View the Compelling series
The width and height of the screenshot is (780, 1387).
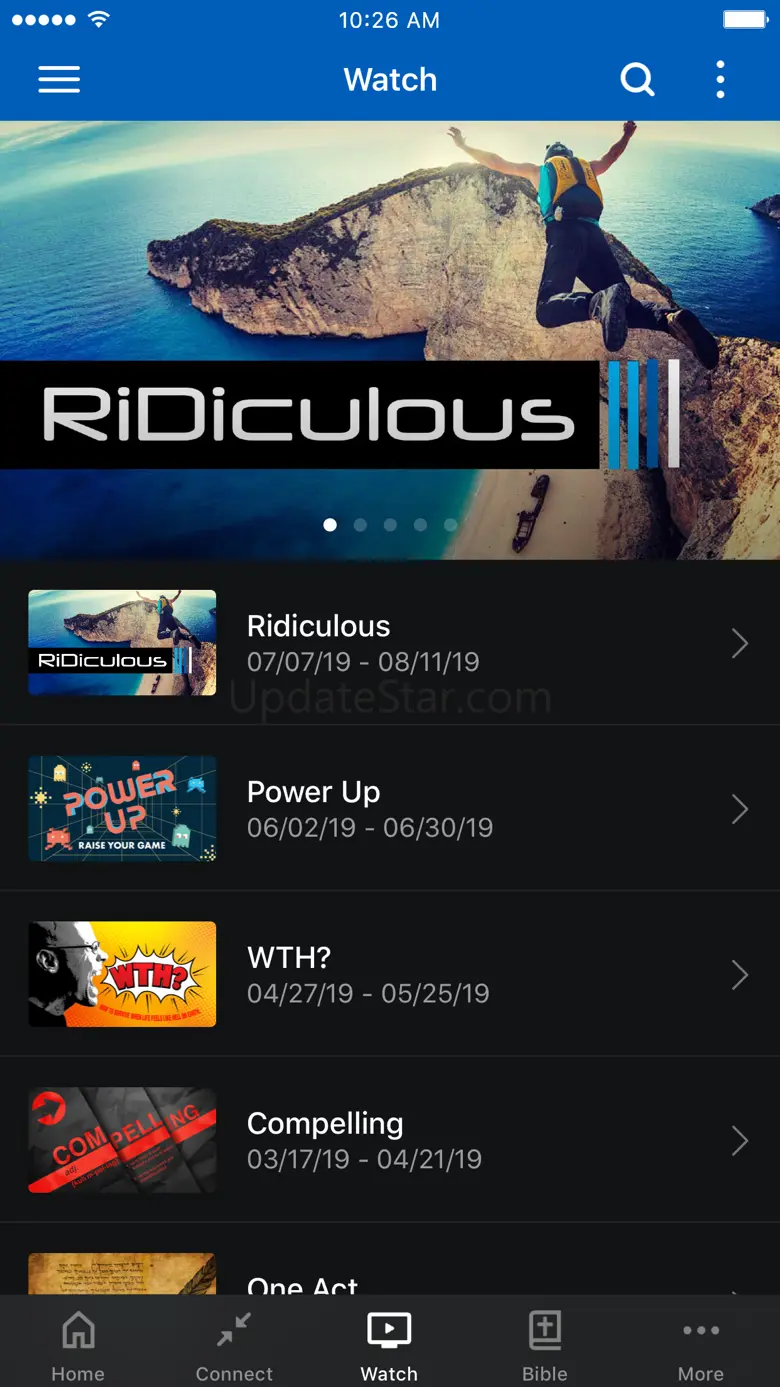390,1140
